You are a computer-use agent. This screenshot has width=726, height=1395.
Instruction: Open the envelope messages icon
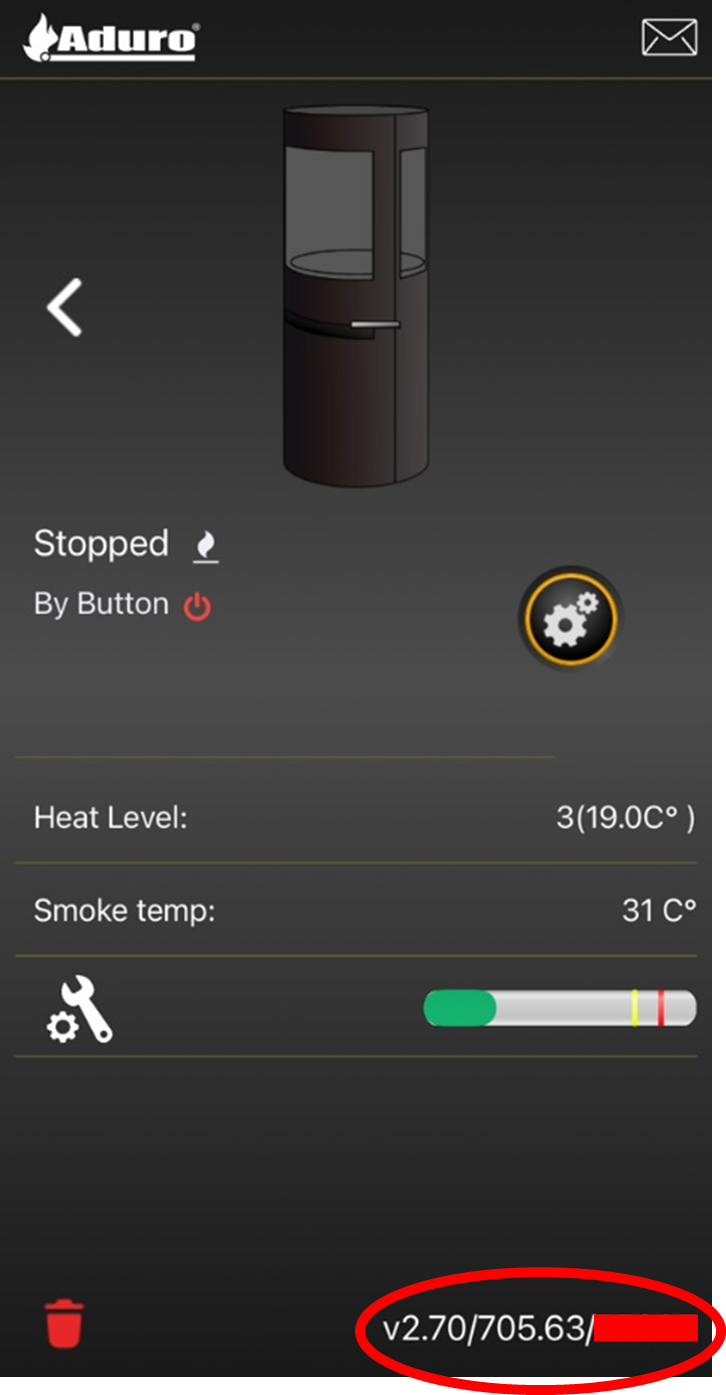tap(669, 37)
